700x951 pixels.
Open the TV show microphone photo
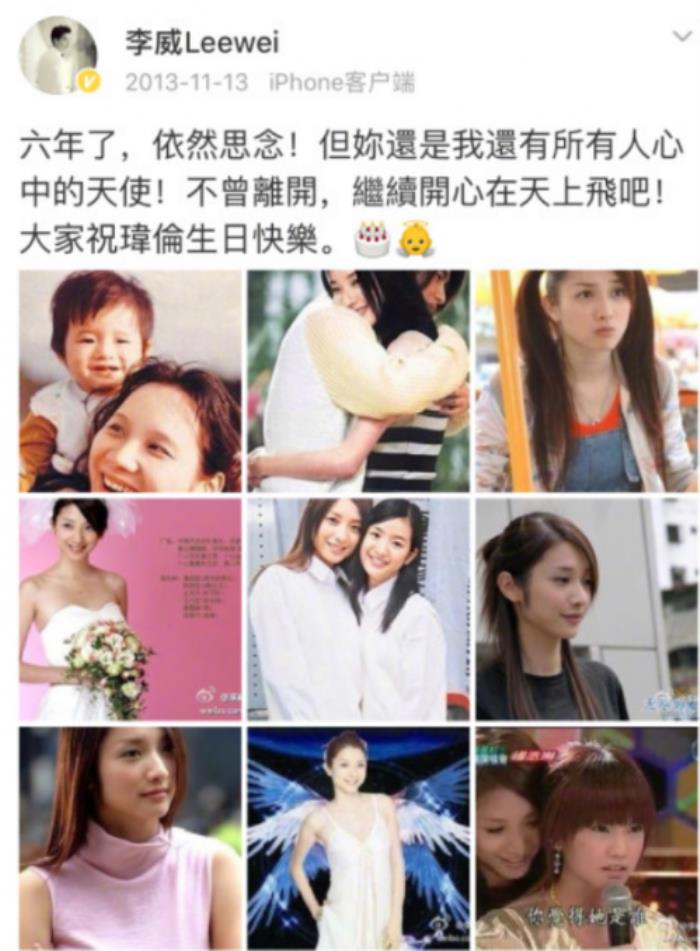(587, 838)
